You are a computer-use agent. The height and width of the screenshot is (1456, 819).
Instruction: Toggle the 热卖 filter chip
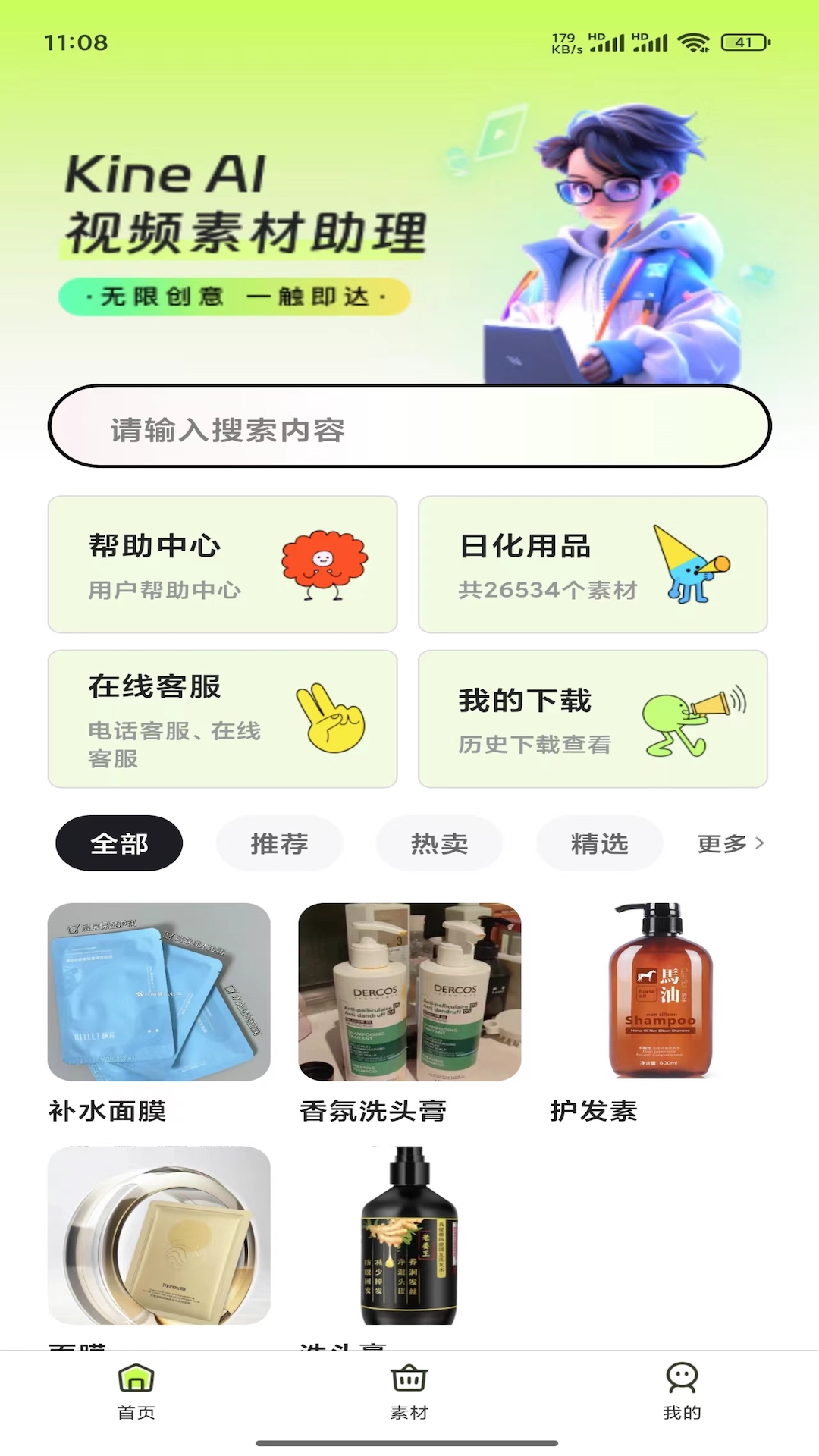(438, 843)
